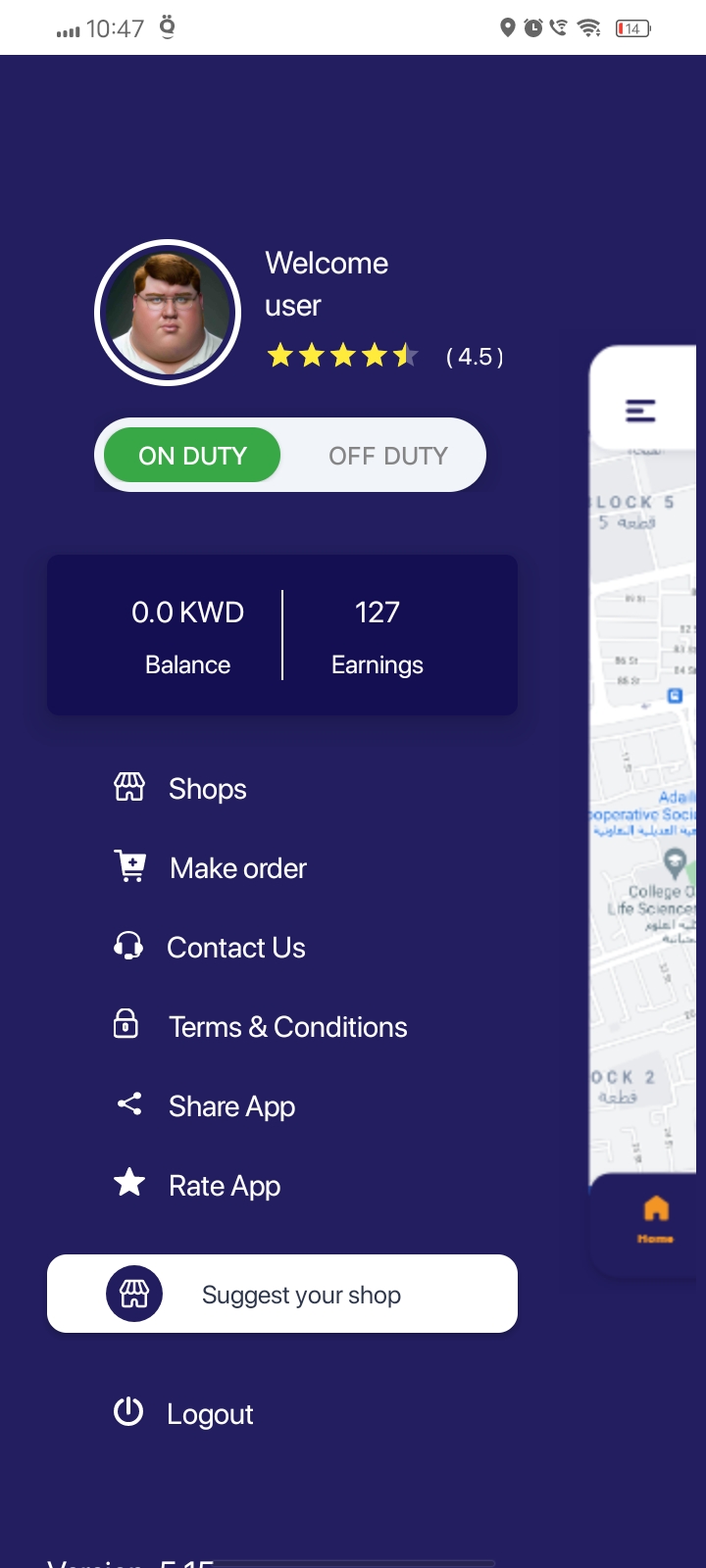Select Share App
706x1568 pixels.
coord(231,1106)
